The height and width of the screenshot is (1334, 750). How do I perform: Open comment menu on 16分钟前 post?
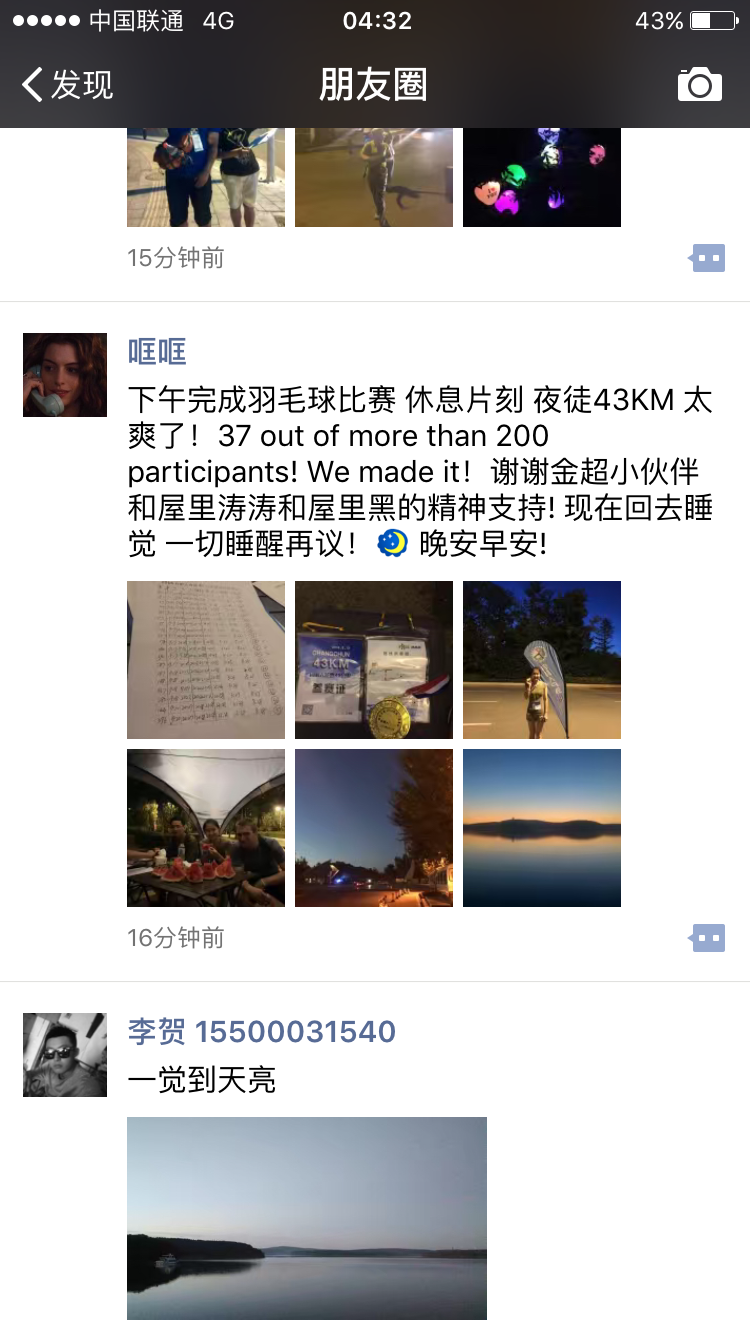(707, 938)
